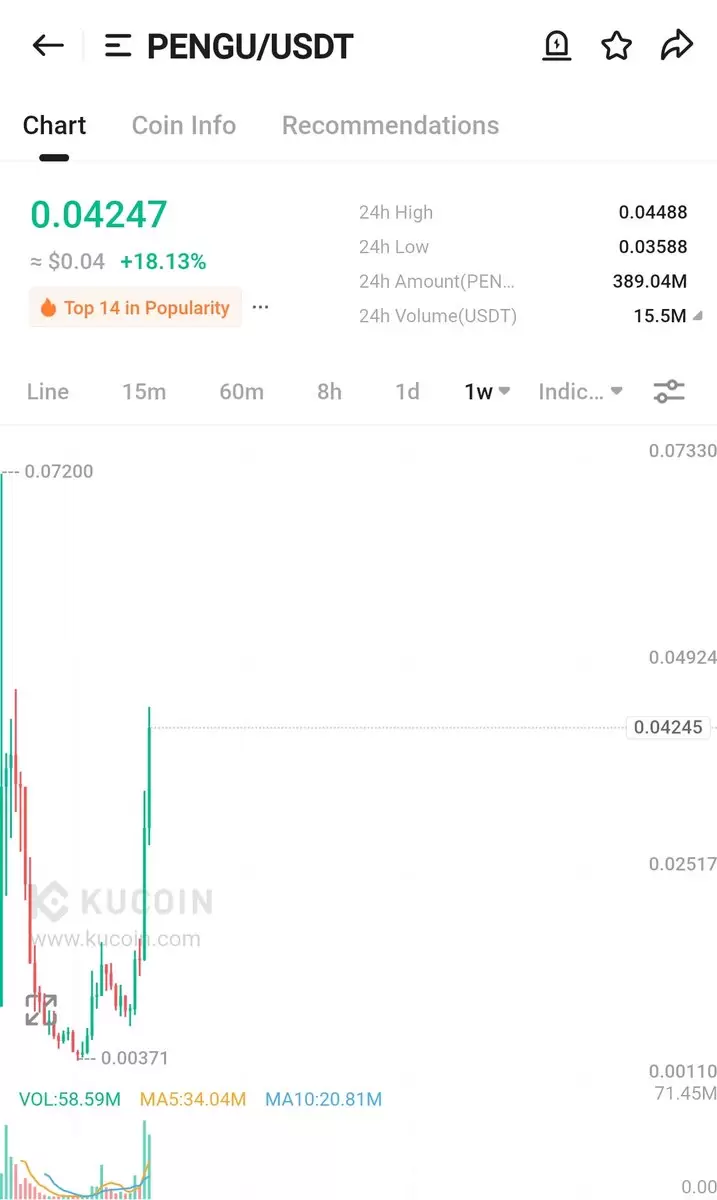Open the 1w timeframe dropdown
717x1200 pixels.
point(487,391)
